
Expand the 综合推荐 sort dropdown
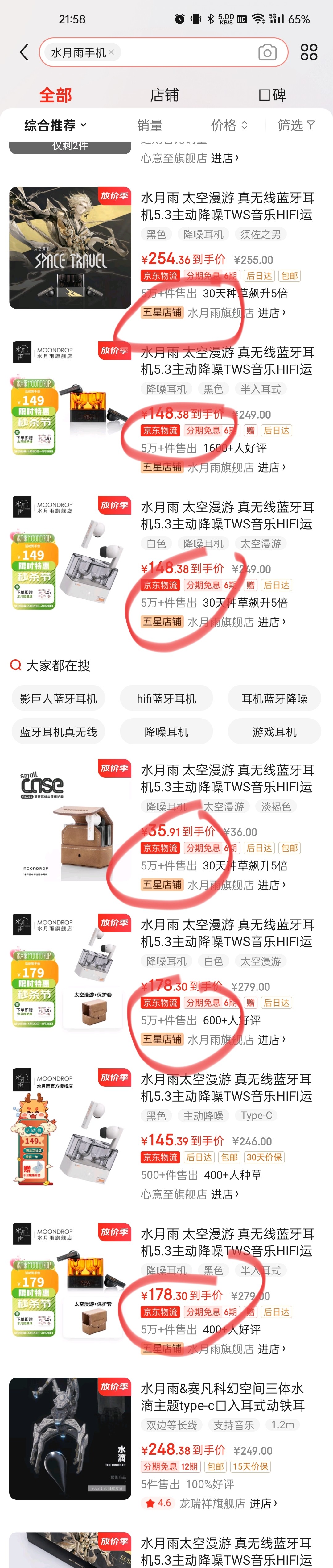55,125
